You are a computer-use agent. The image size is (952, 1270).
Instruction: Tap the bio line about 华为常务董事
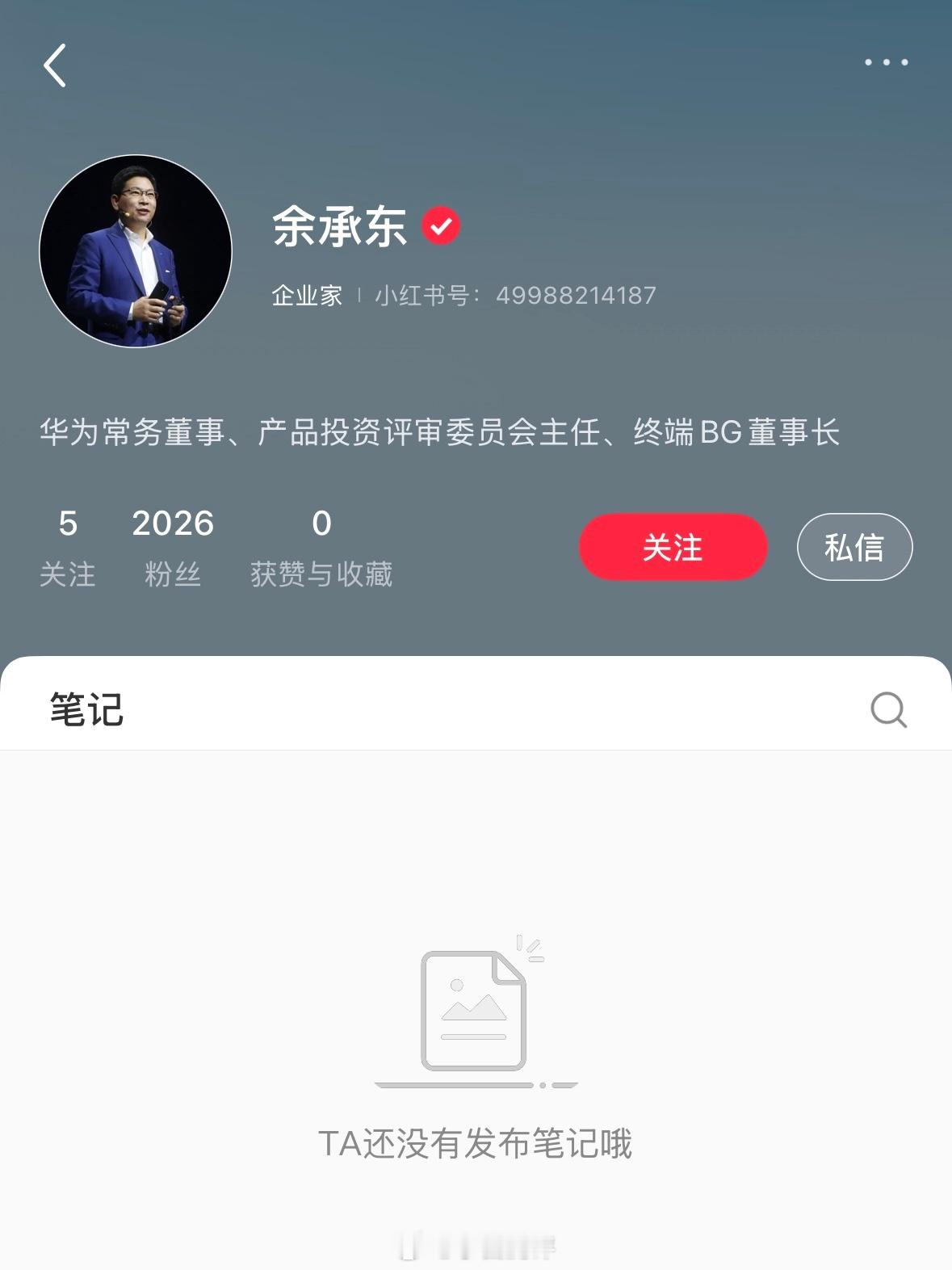point(442,434)
